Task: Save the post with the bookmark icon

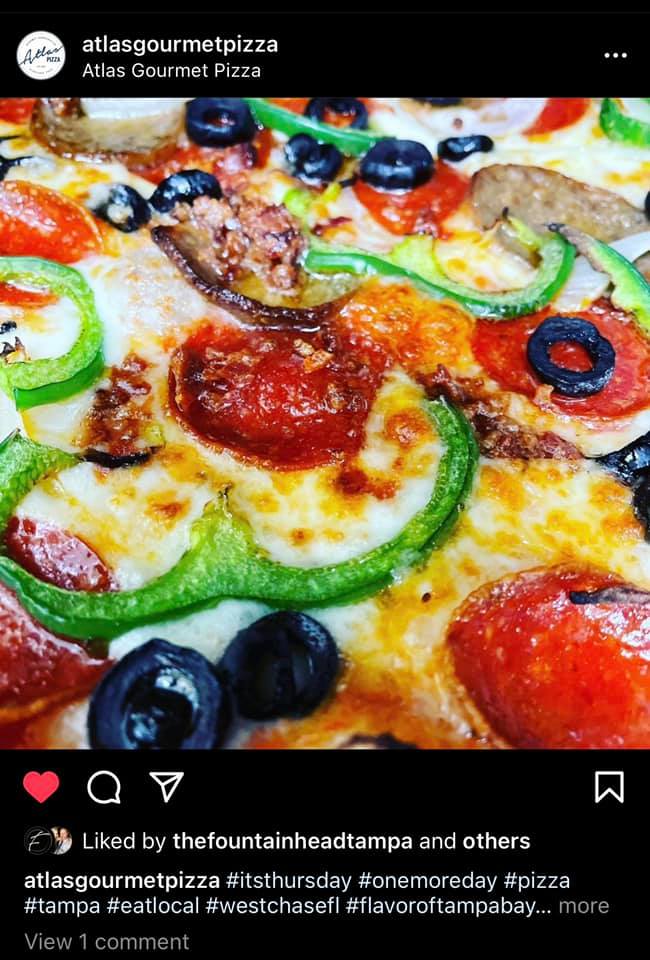Action: [609, 787]
